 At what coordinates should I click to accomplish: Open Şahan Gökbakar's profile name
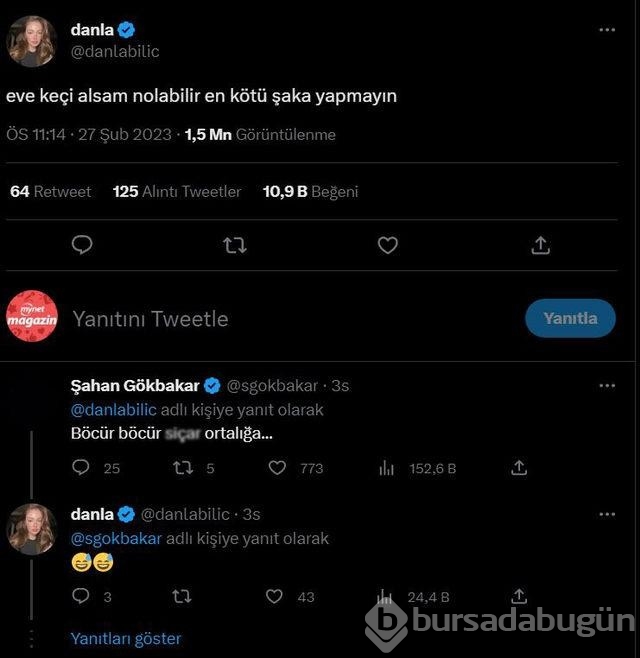136,385
